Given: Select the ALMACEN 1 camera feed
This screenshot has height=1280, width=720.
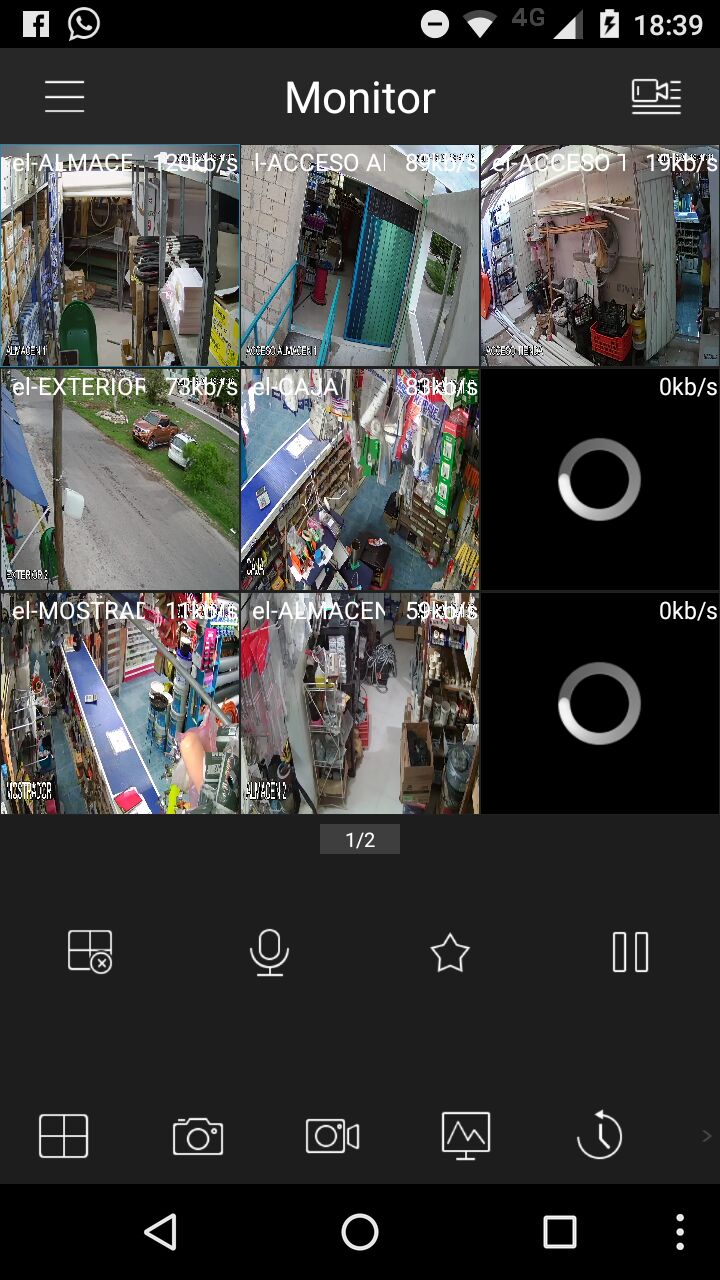Looking at the screenshot, I should (x=120, y=256).
